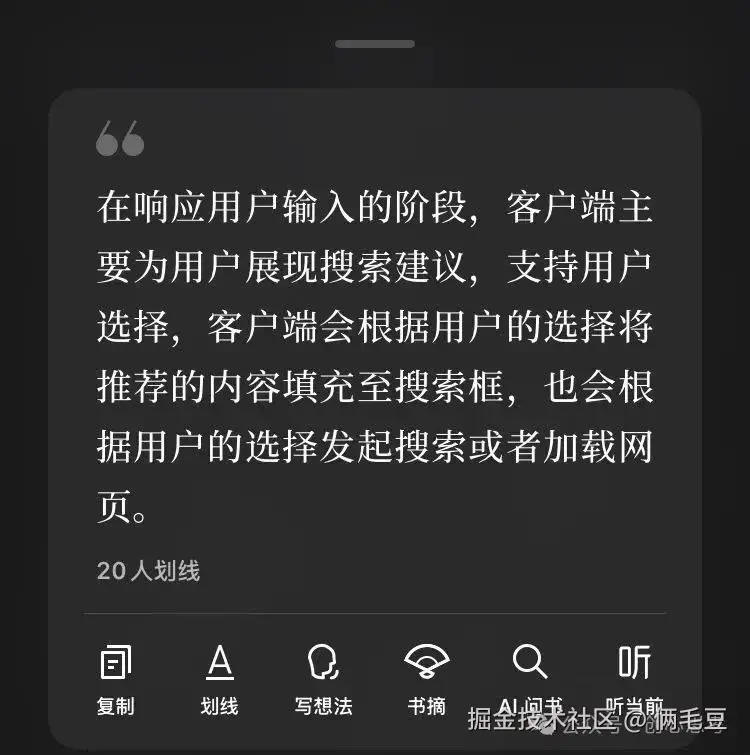The height and width of the screenshot is (755, 750).
Task: Tap the AI问书 magnifier icon
Action: [x=527, y=662]
